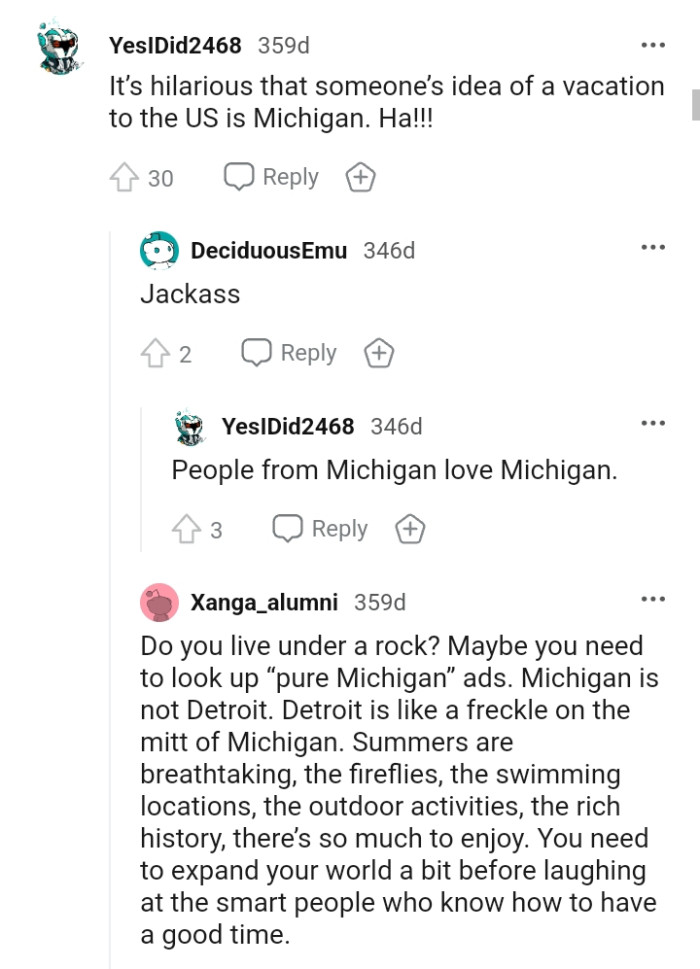Viewport: 700px width, 969px height.
Task: Award DeciduousEmu's comment
Action: (379, 353)
